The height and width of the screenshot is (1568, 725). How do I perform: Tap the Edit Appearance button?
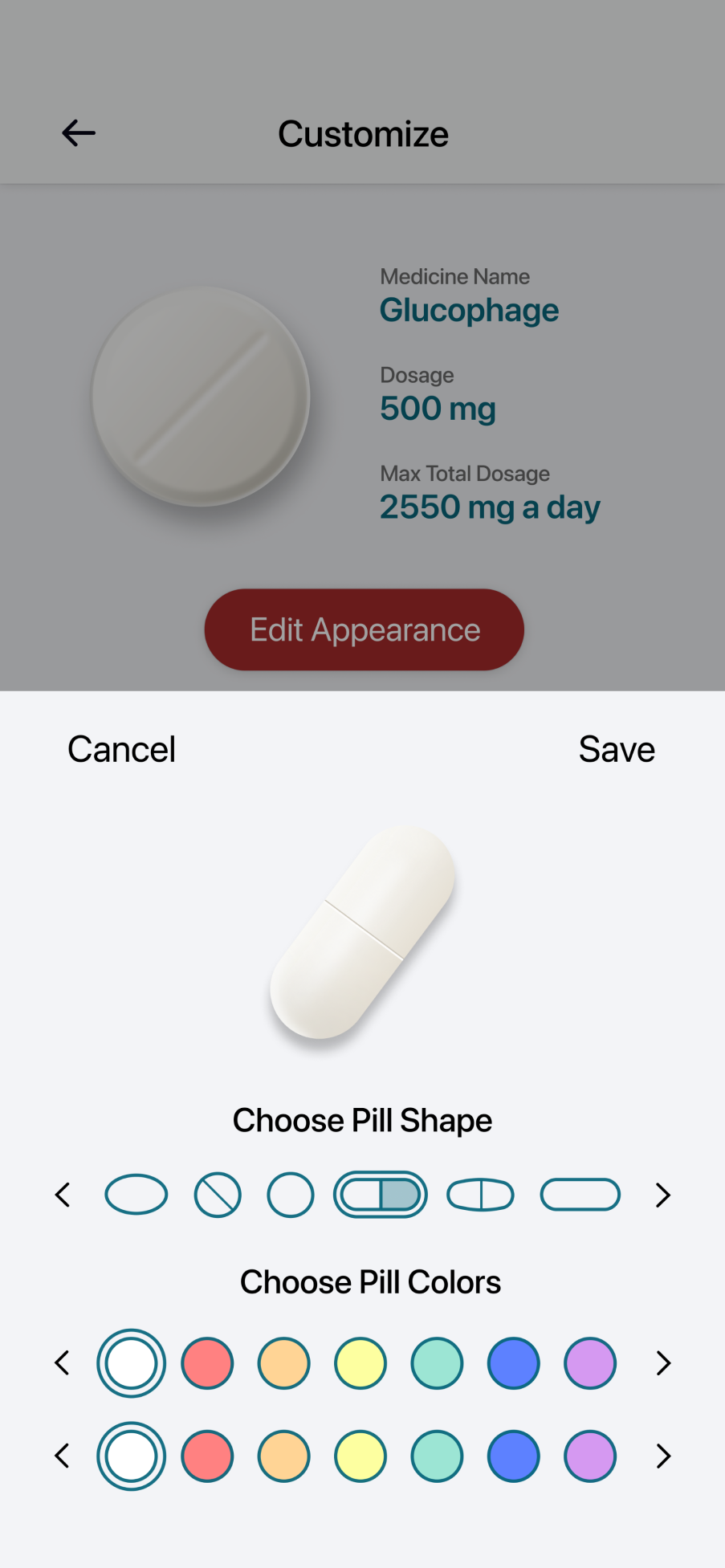[364, 630]
